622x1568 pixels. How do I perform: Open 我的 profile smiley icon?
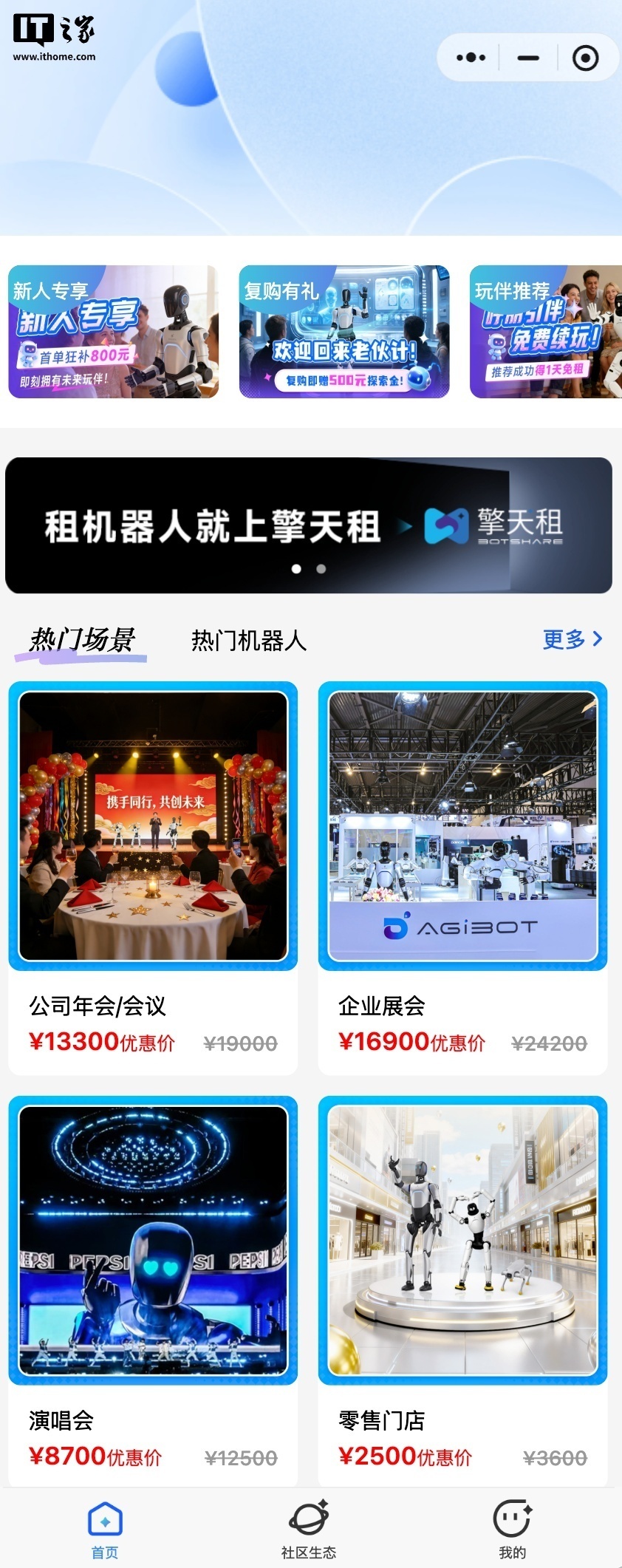pos(512,1519)
